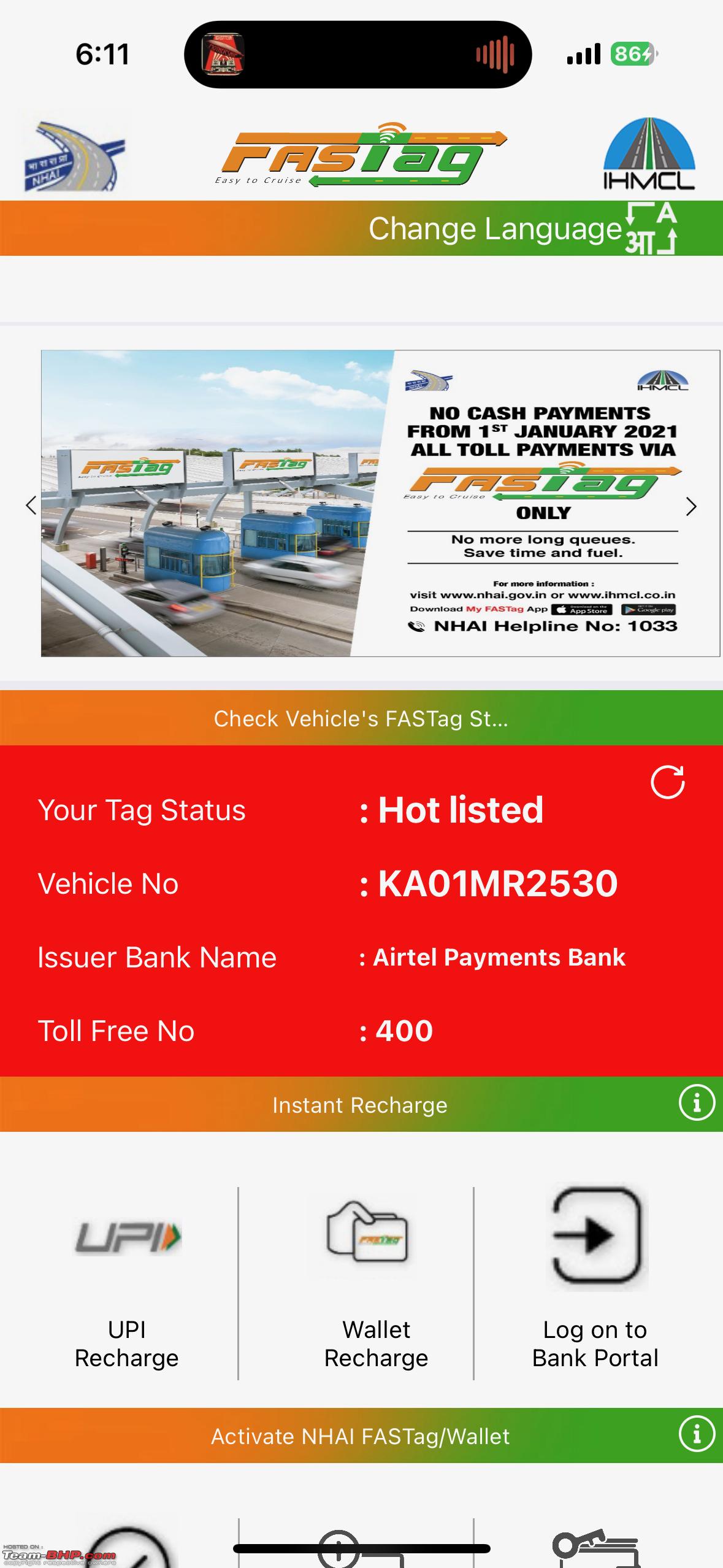
Task: Show the next banner slide
Action: [x=692, y=507]
